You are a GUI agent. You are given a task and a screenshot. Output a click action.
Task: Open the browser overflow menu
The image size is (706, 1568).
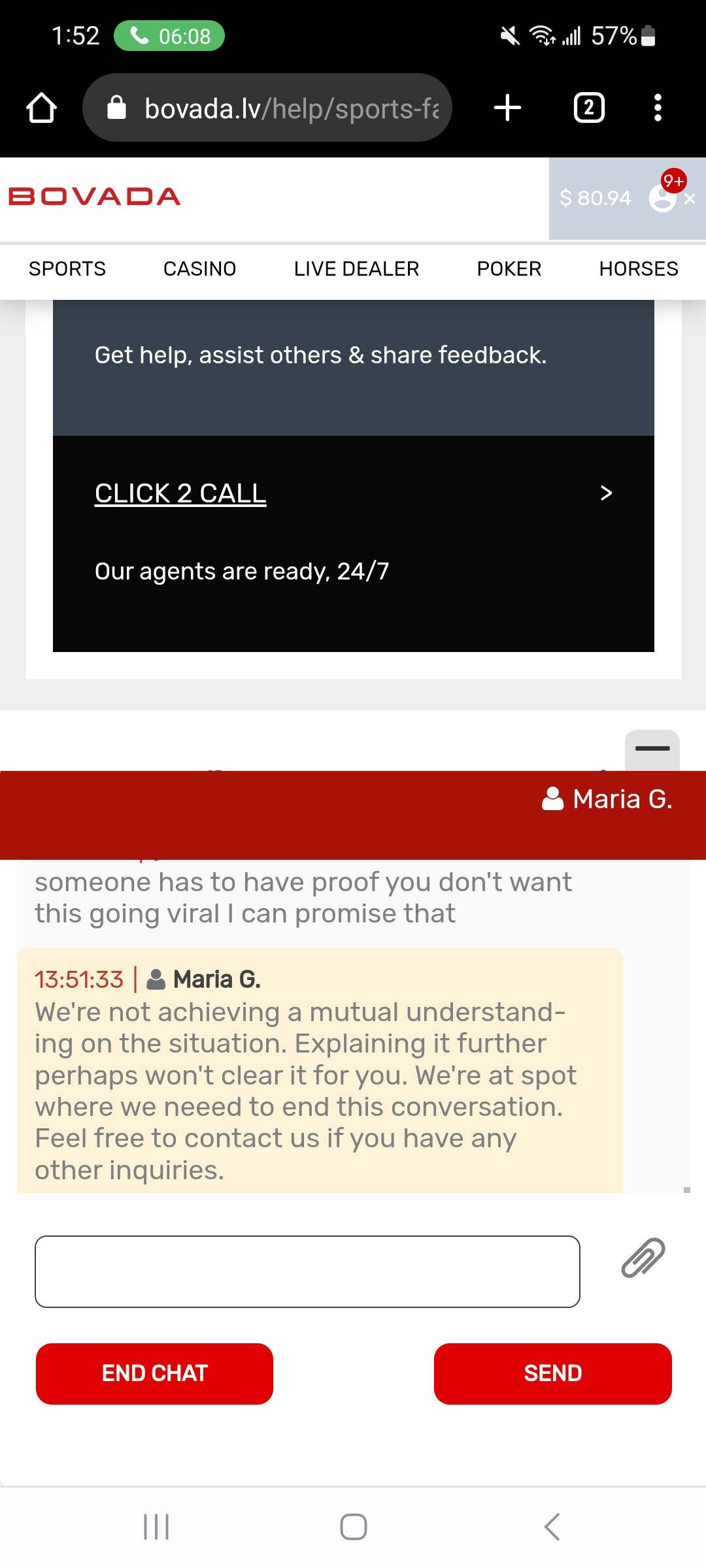pyautogui.click(x=658, y=108)
